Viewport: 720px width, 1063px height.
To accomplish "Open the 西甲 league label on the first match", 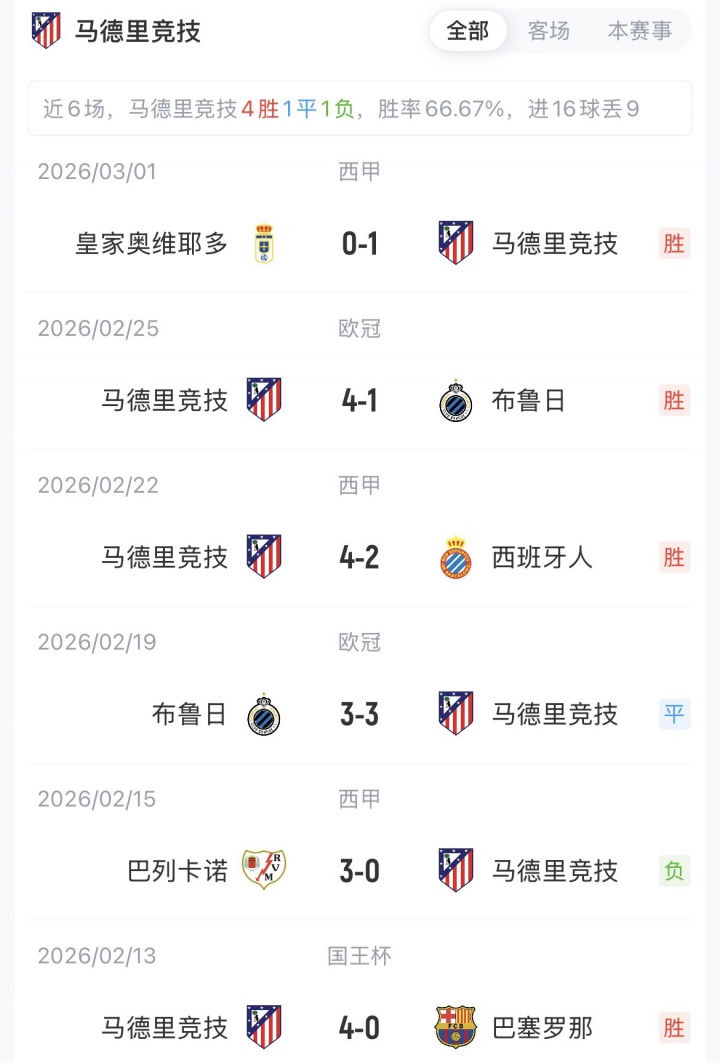I will click(358, 170).
